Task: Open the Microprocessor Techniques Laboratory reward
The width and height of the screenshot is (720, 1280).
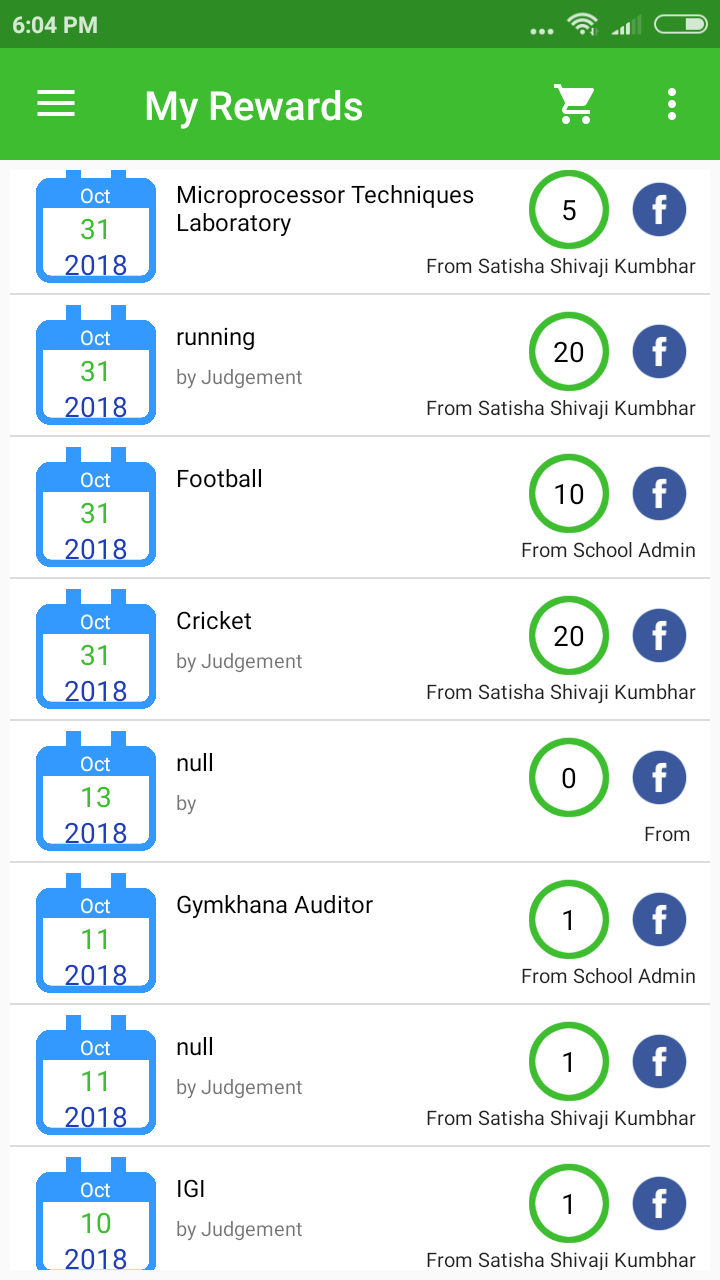Action: [x=324, y=209]
